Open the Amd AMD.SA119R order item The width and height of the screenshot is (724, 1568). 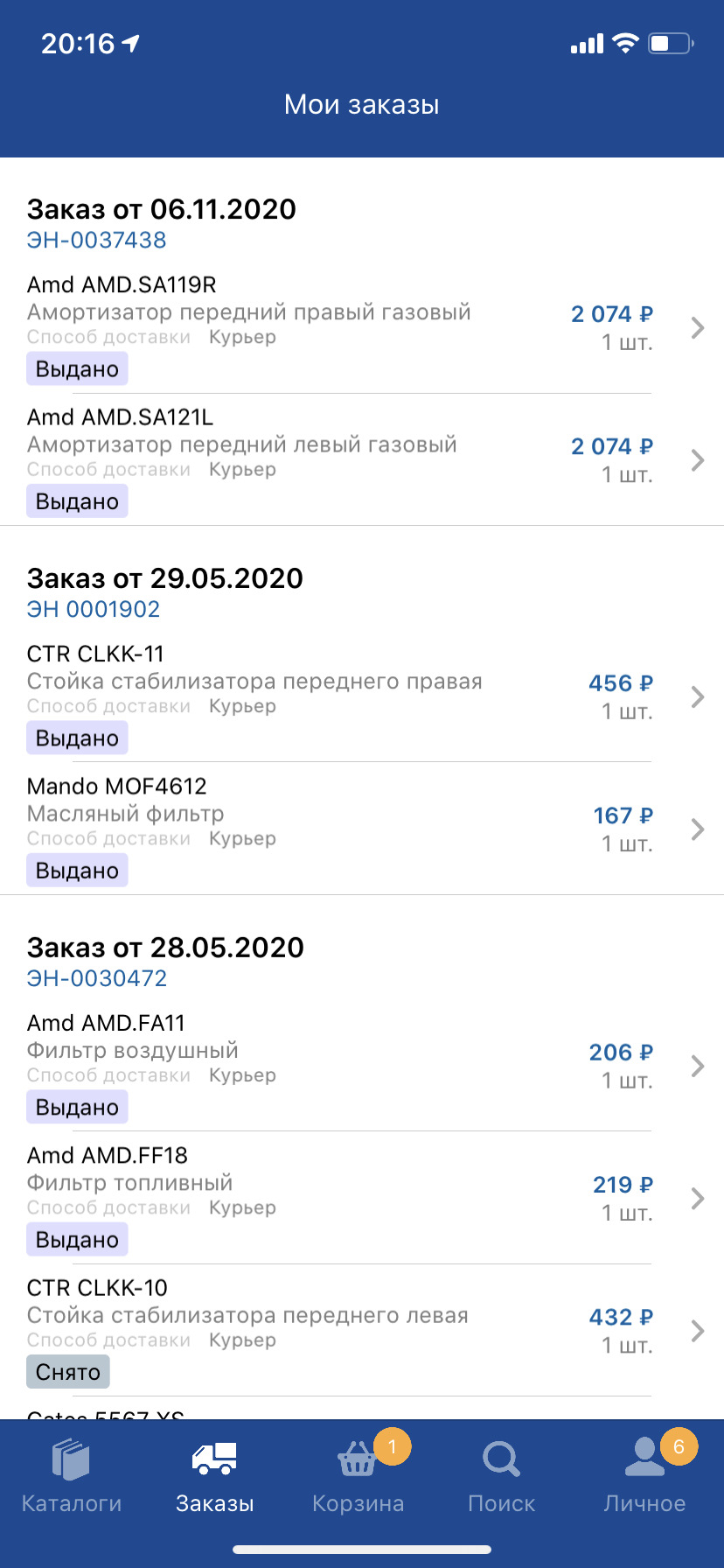point(362,327)
